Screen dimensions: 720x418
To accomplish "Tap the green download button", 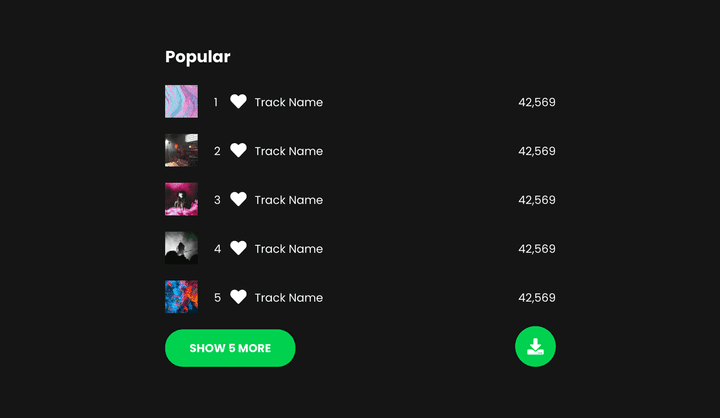I will [535, 347].
